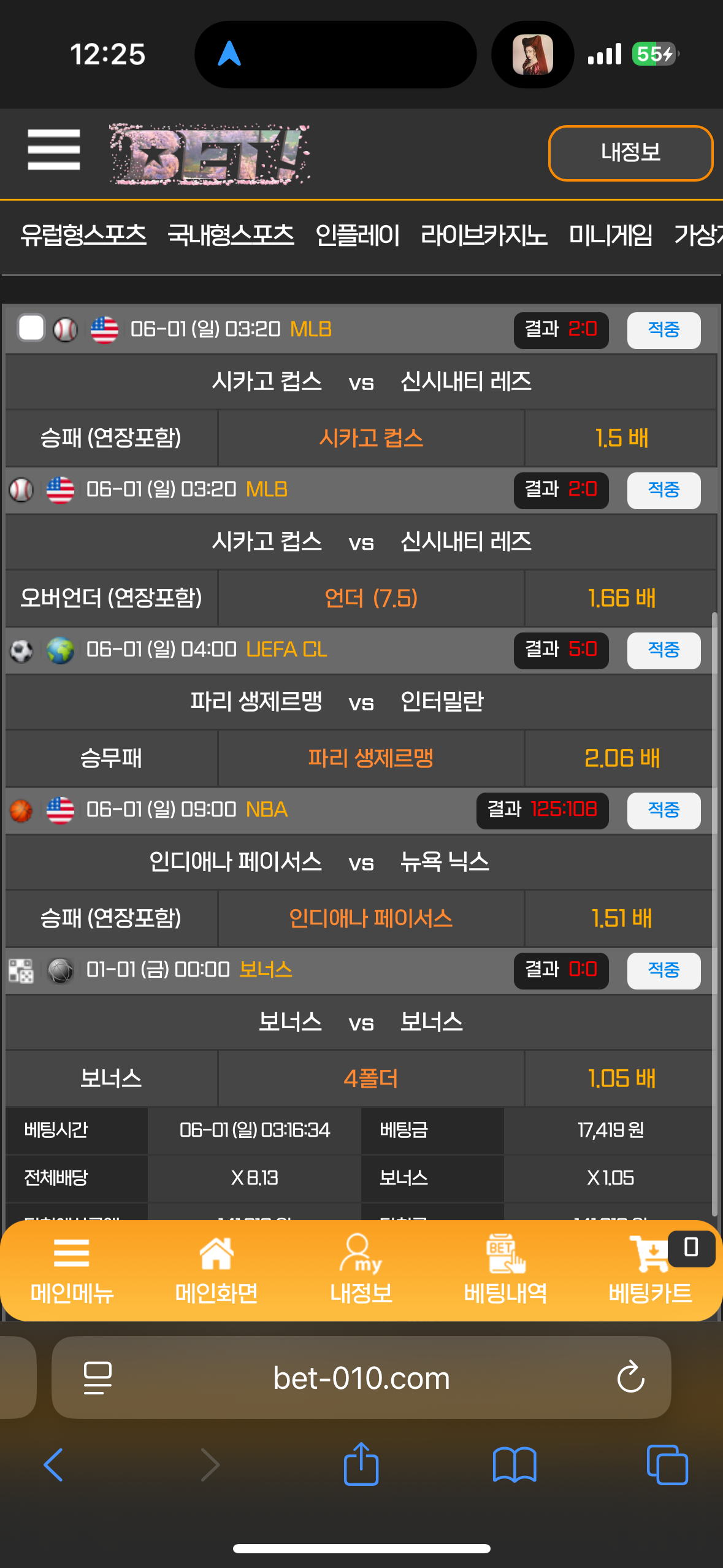The height and width of the screenshot is (1568, 723).
Task: Open browser bookmarks
Action: [x=515, y=1465]
